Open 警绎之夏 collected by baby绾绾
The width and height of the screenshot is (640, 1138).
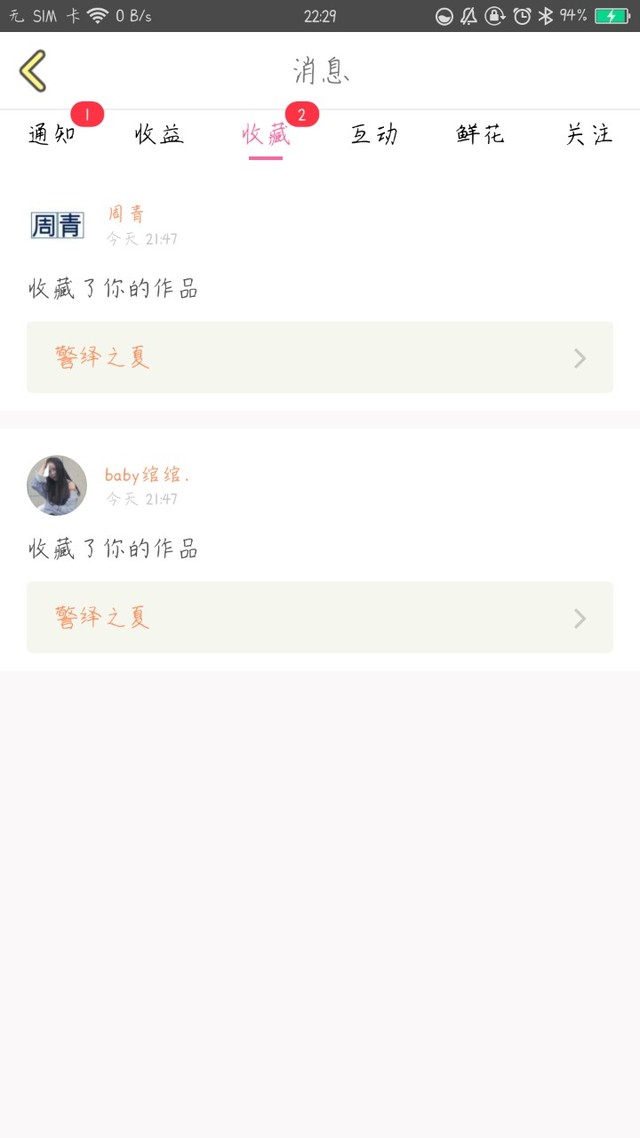(x=319, y=617)
